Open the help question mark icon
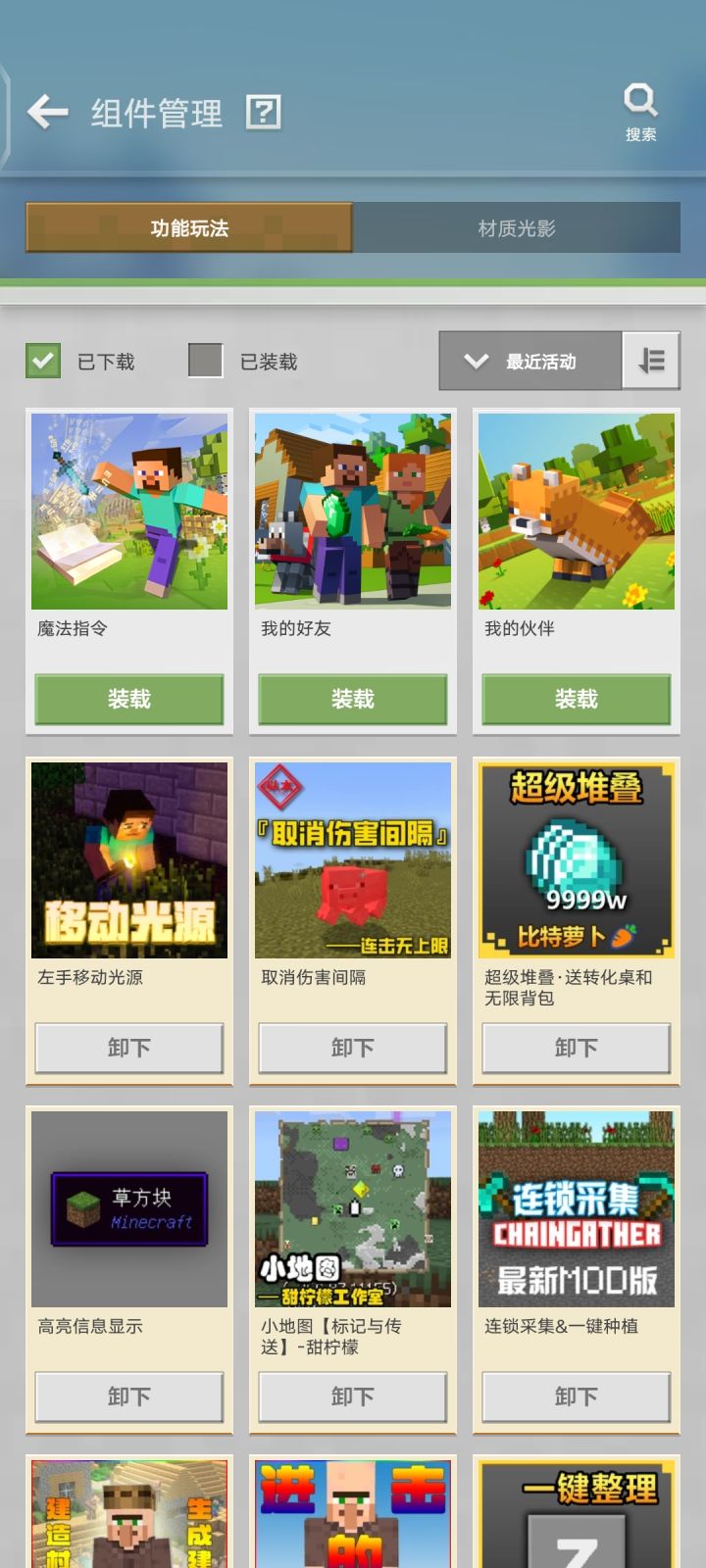This screenshot has height=1568, width=706. point(265,111)
